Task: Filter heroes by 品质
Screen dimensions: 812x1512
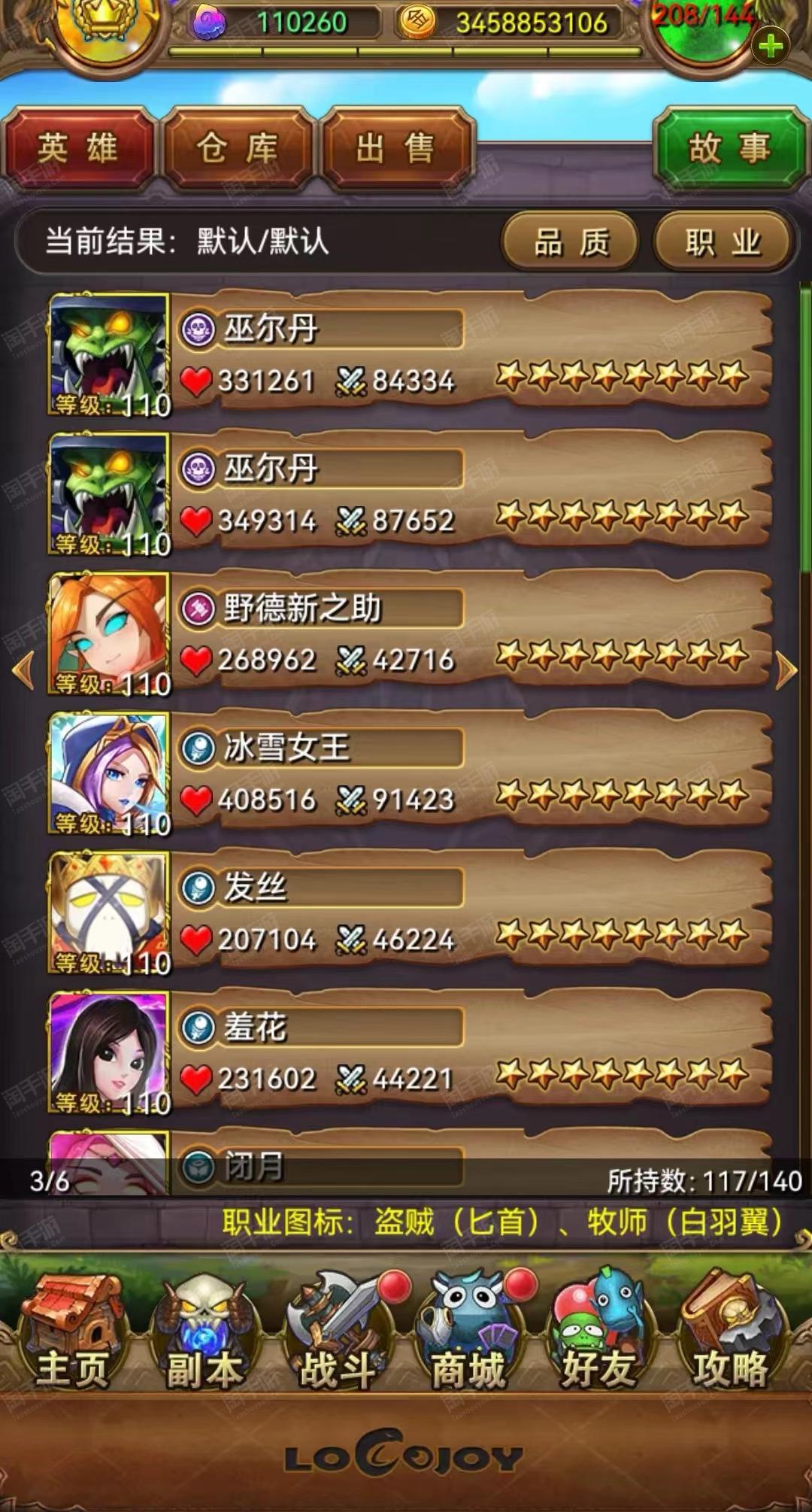Action: pyautogui.click(x=571, y=242)
